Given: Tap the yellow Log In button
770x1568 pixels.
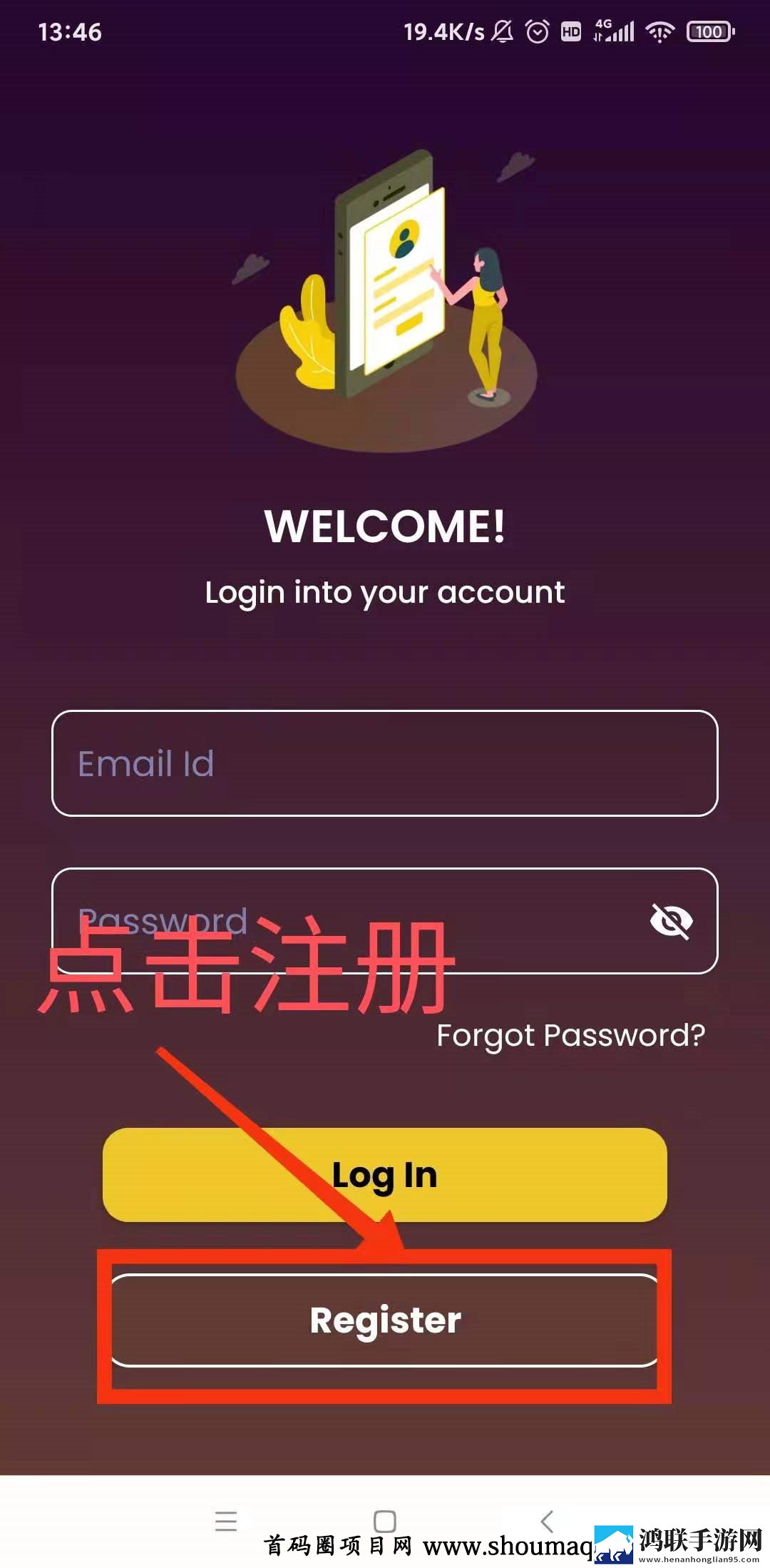Looking at the screenshot, I should [385, 1175].
